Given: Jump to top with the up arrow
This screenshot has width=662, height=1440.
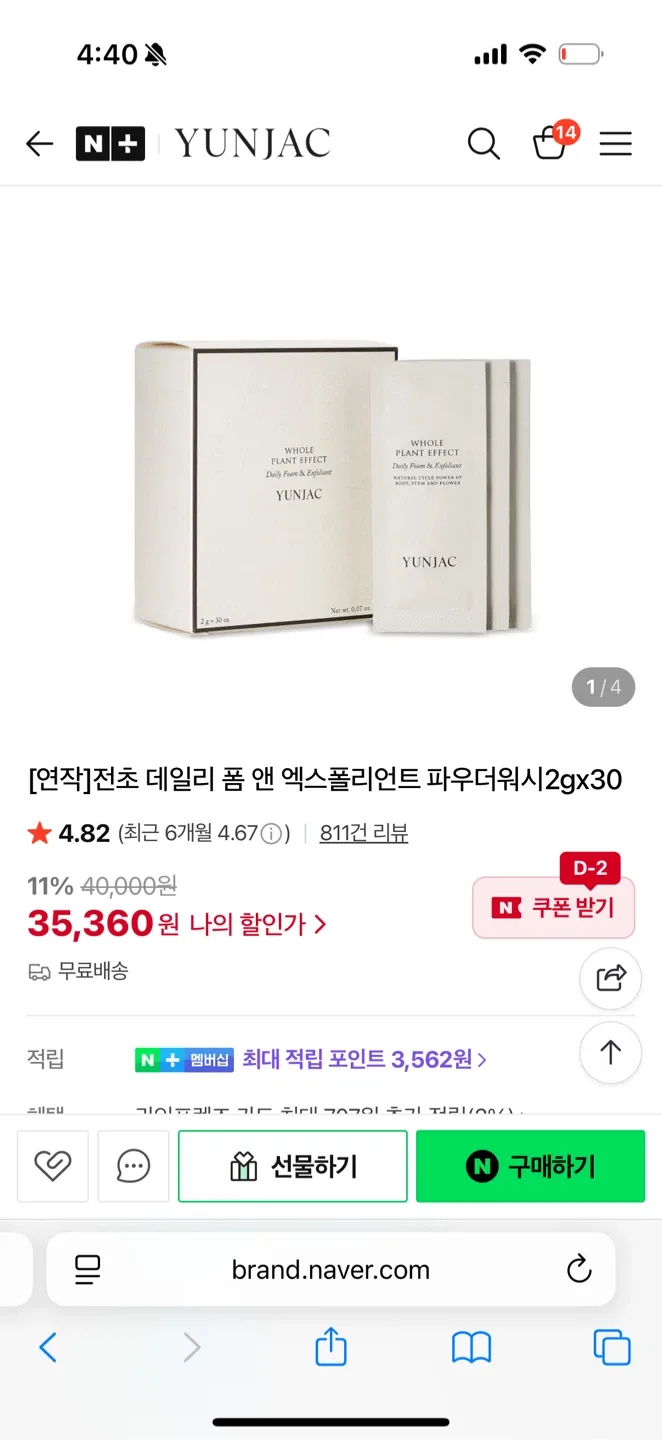Looking at the screenshot, I should coord(610,1052).
